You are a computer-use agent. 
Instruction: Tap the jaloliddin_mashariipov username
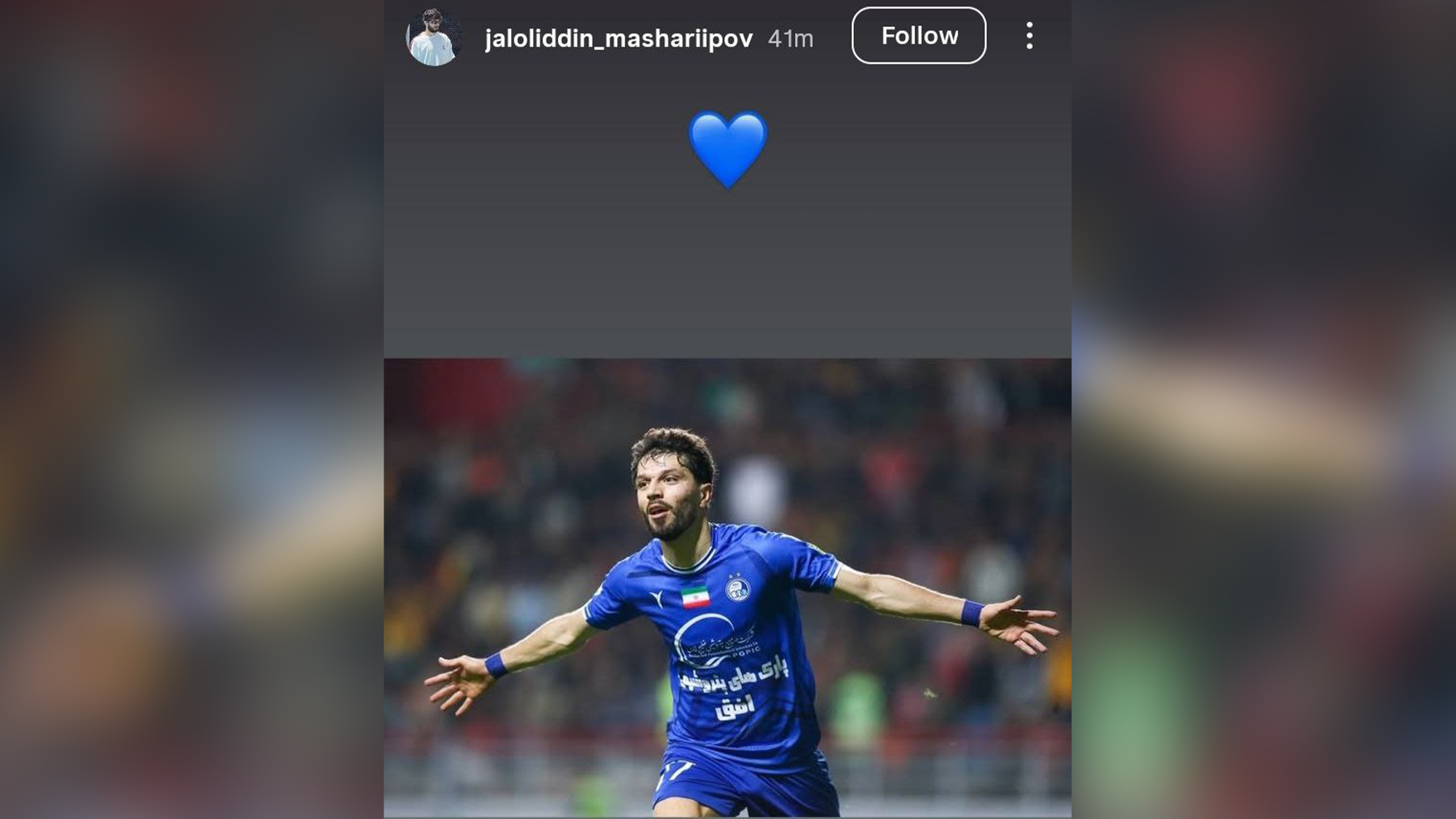tap(618, 39)
